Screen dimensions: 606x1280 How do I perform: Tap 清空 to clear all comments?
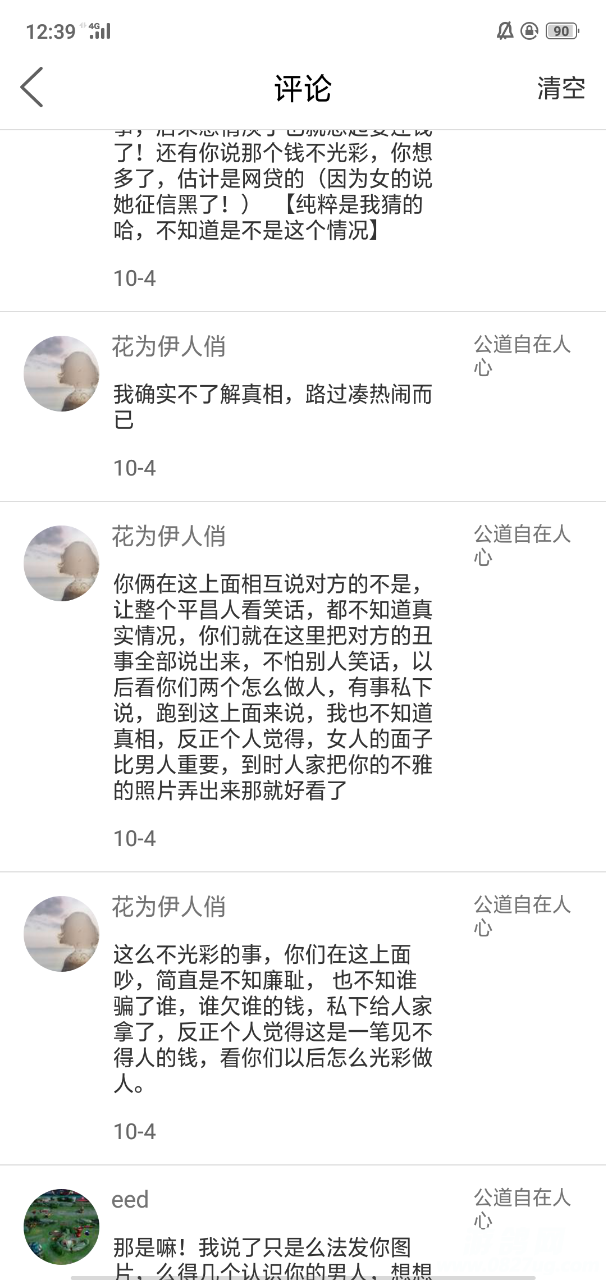click(560, 88)
